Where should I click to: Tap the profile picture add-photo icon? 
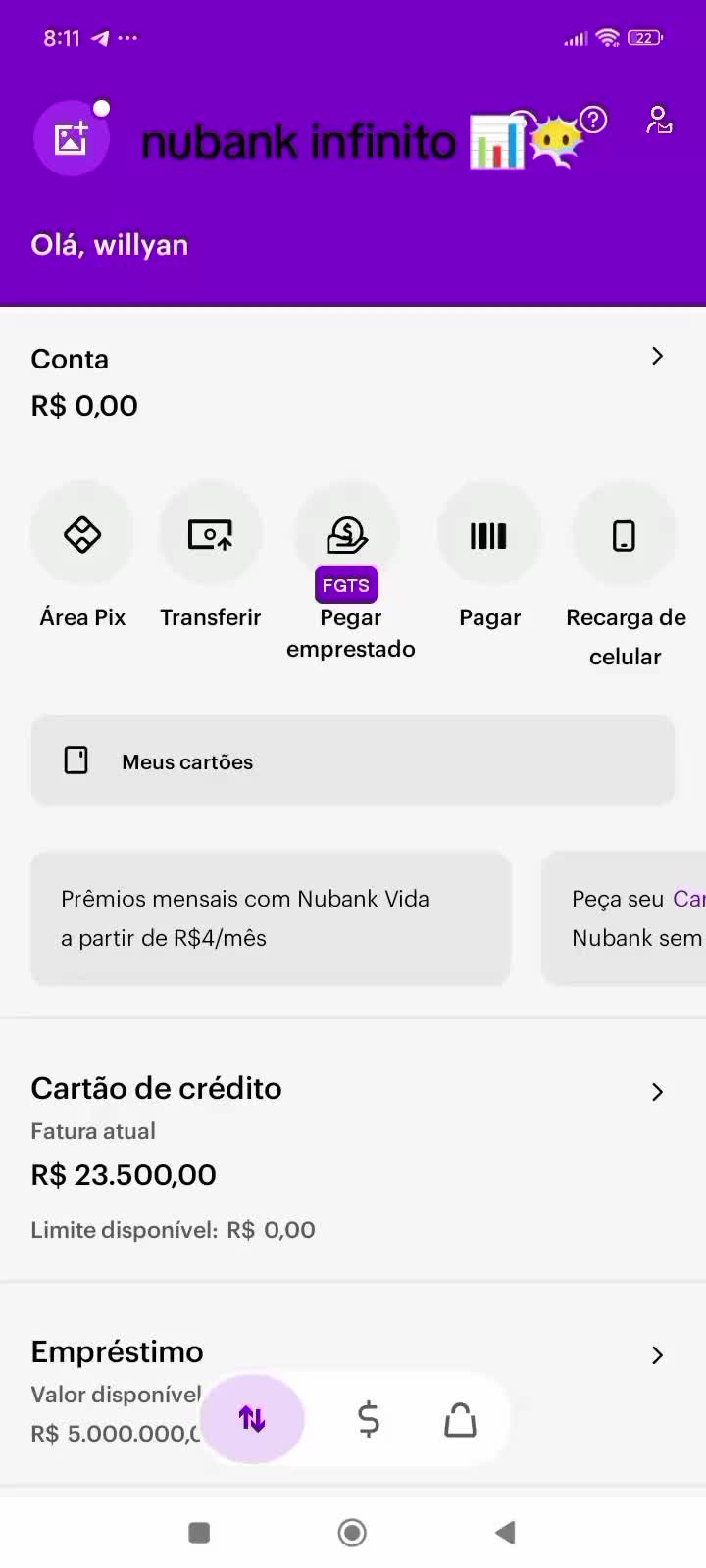click(x=71, y=138)
